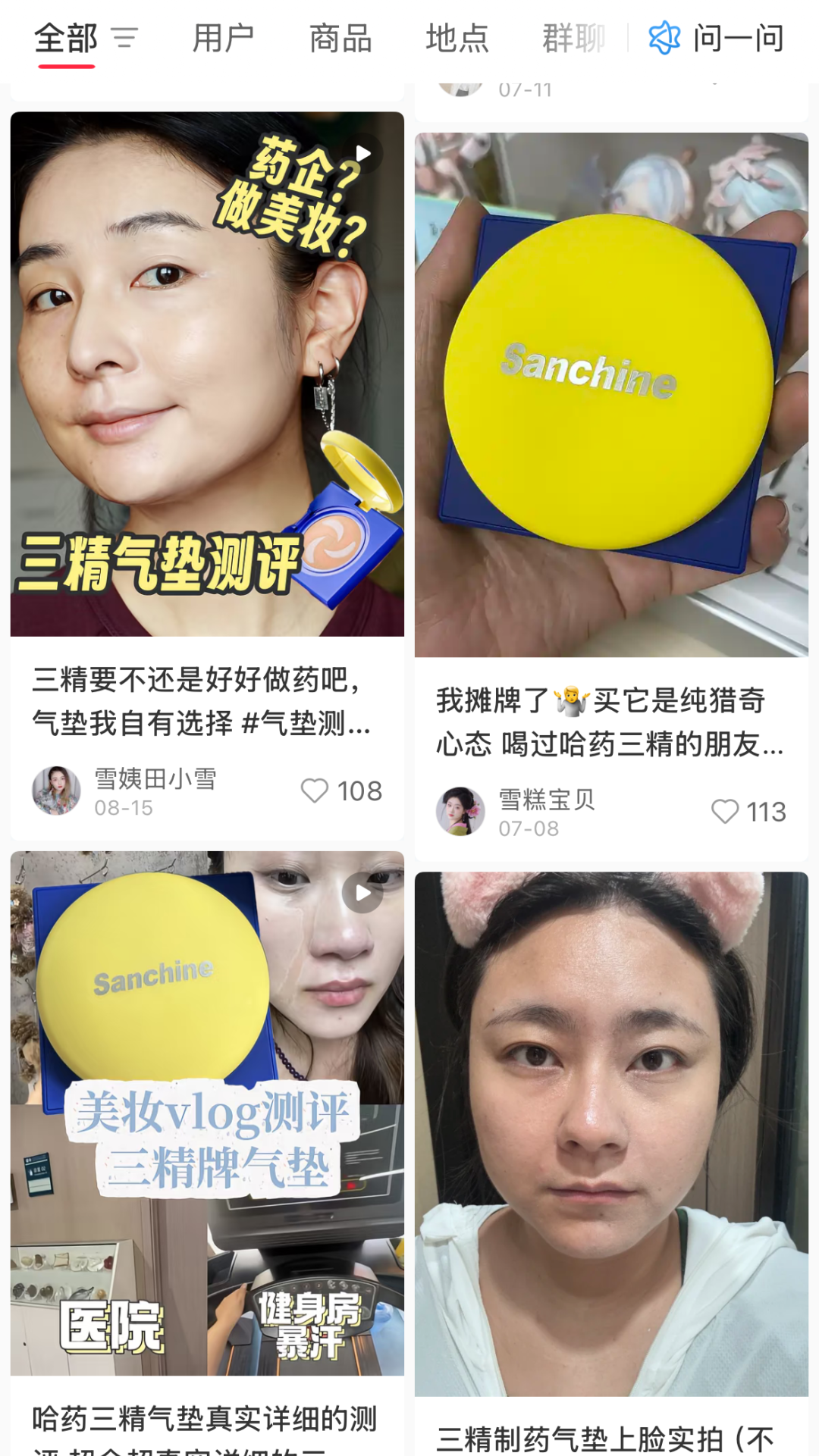Image resolution: width=819 pixels, height=1456 pixels.
Task: Open the 美妆vlog测评 三精牌气垫 video
Action: pos(206,1113)
